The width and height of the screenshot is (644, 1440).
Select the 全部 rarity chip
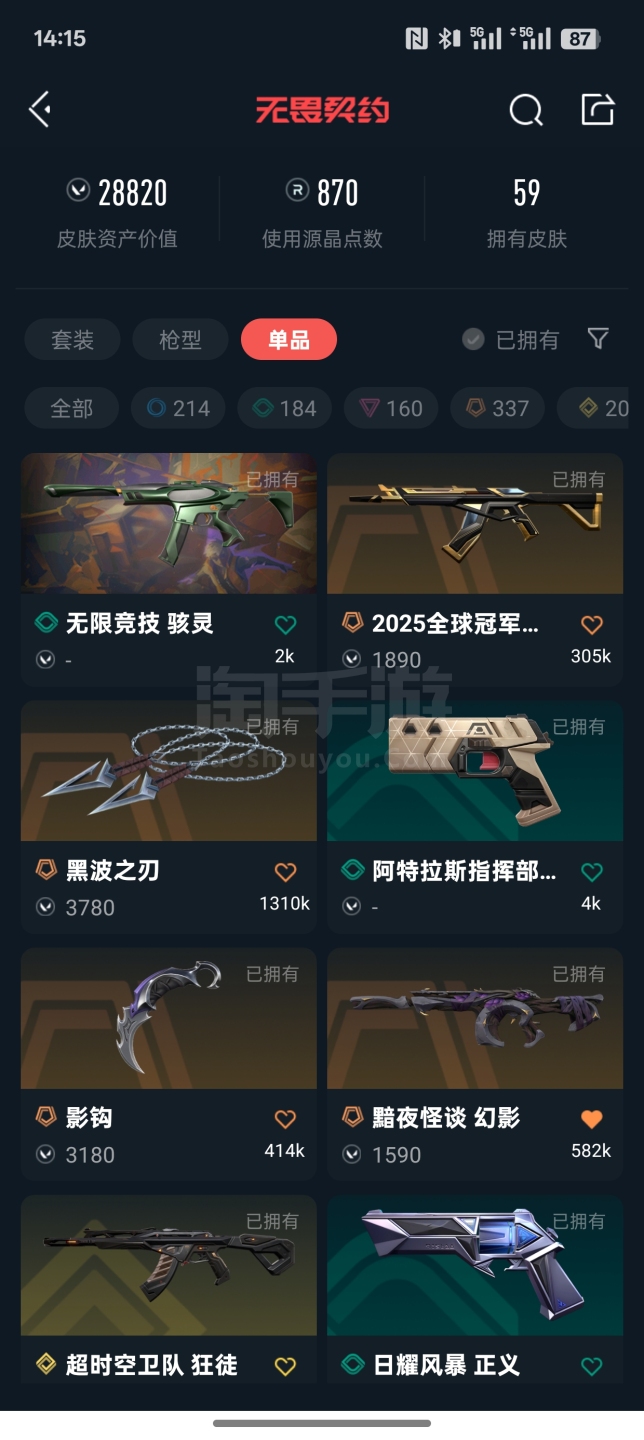coord(72,408)
